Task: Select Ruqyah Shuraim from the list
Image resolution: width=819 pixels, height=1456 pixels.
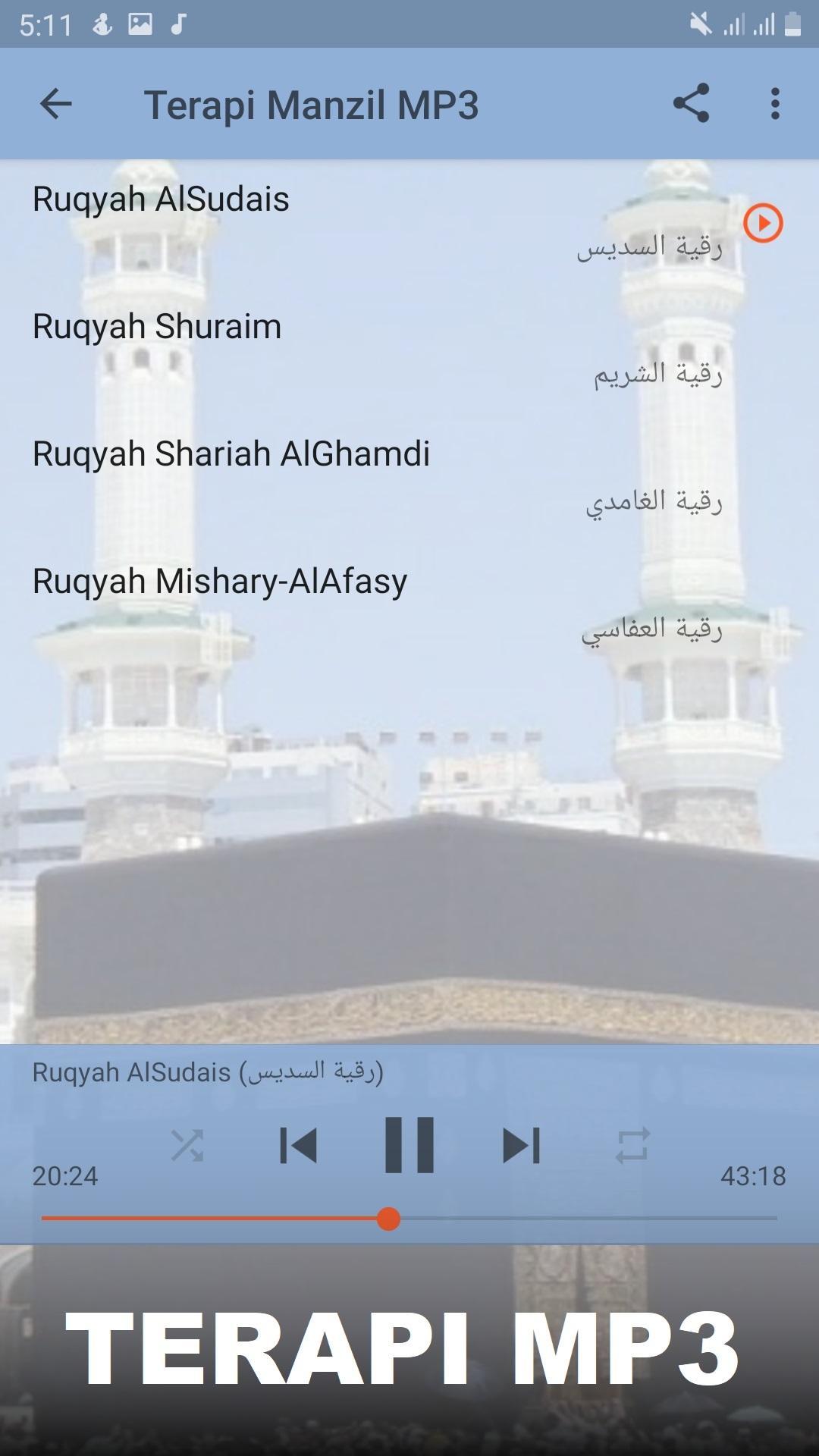Action: pyautogui.click(x=157, y=327)
